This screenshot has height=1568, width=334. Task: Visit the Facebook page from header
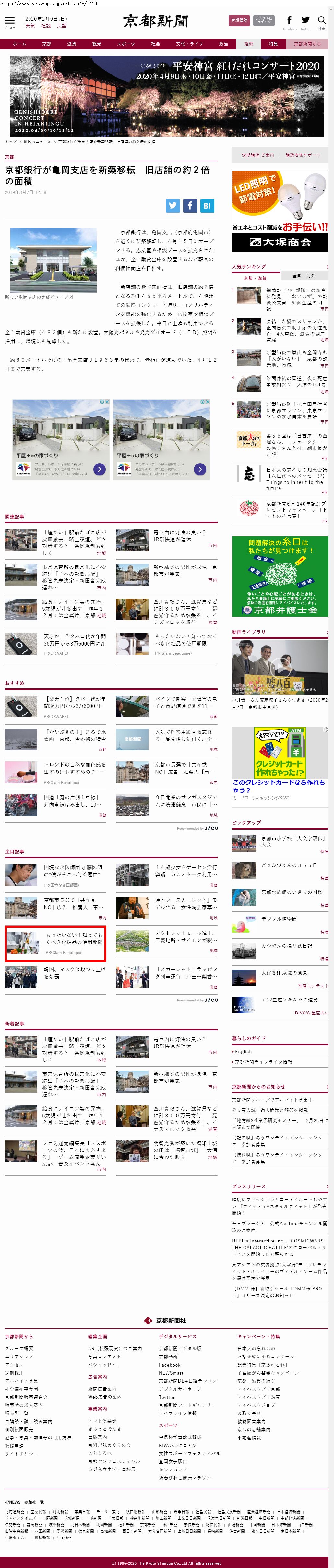pos(290,22)
